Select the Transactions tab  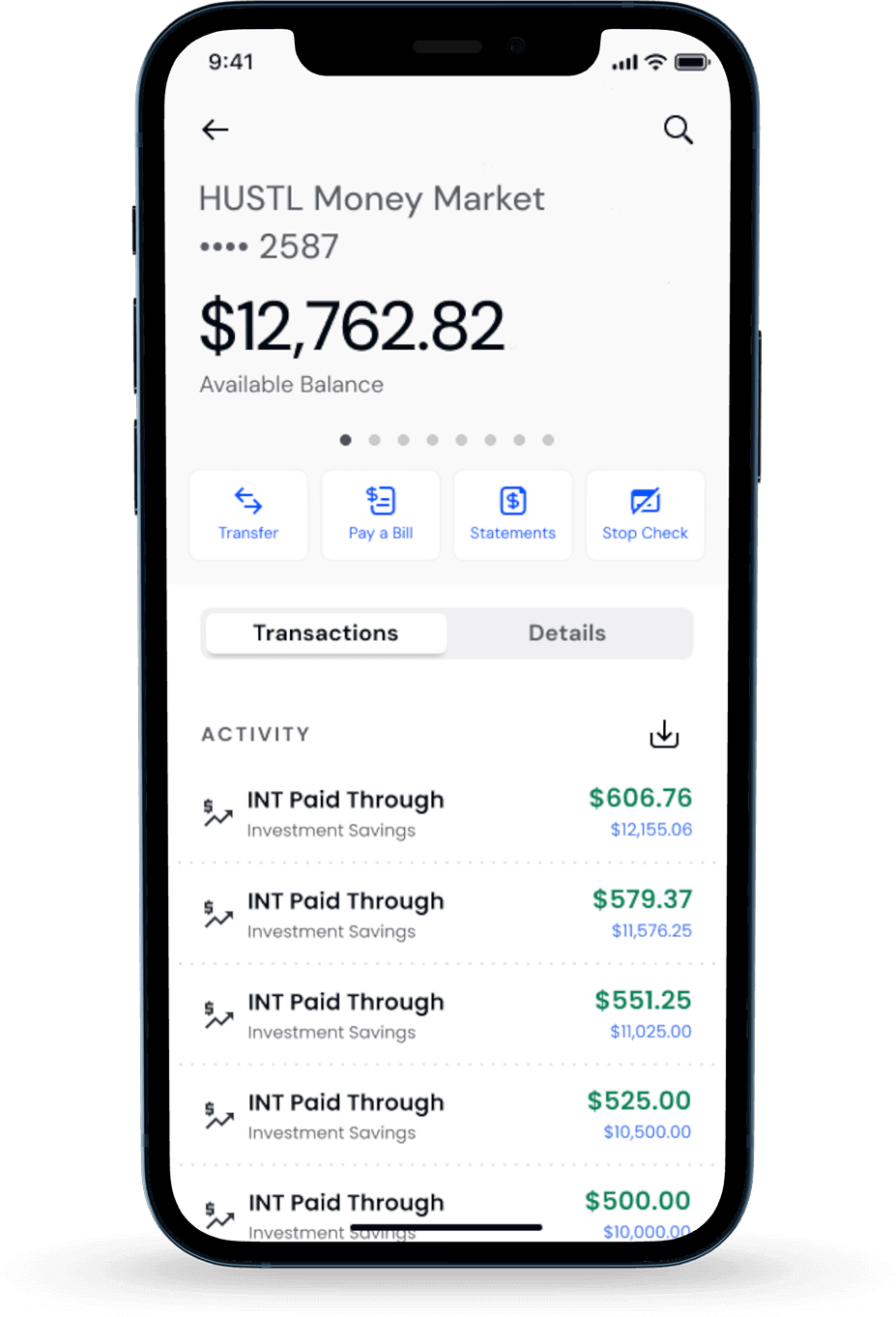(325, 633)
